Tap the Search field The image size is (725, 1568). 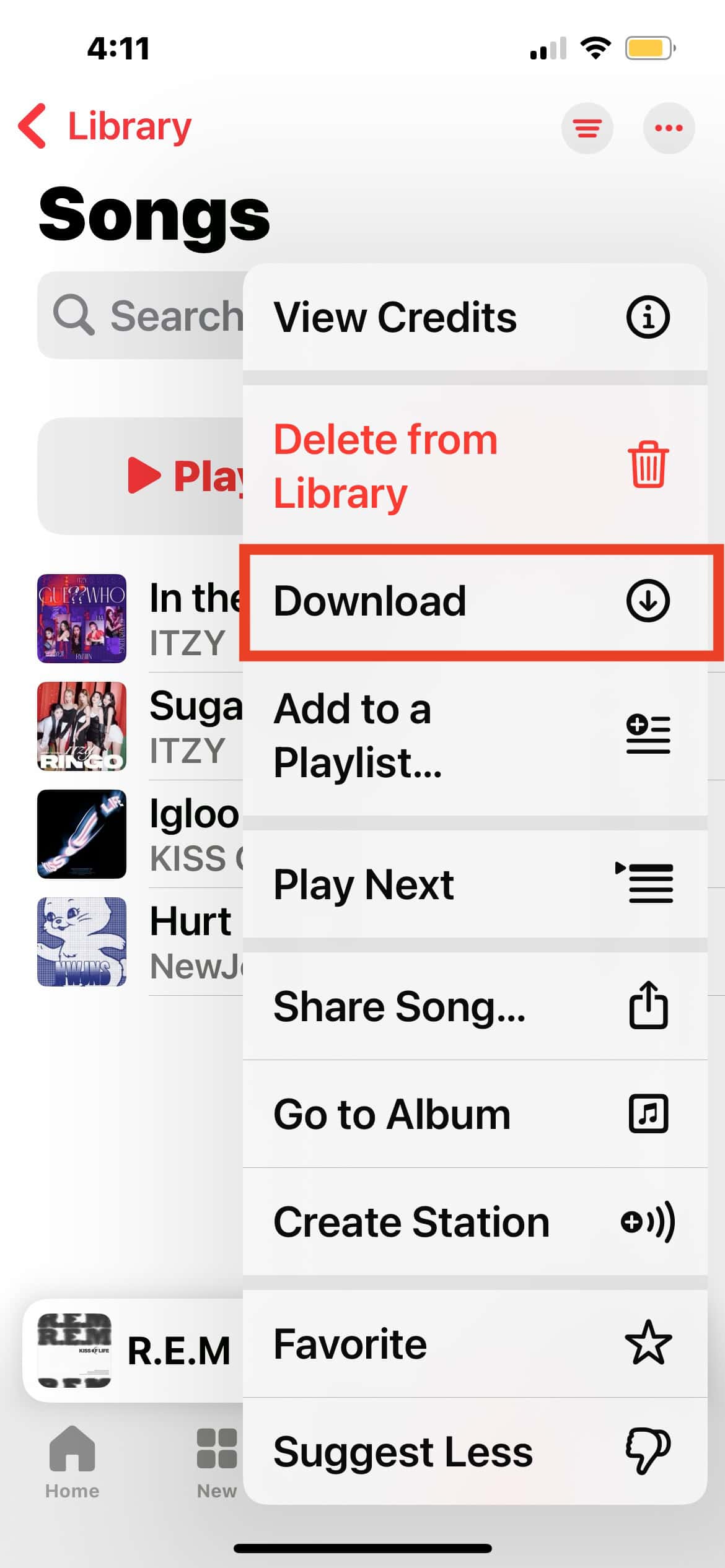(136, 316)
